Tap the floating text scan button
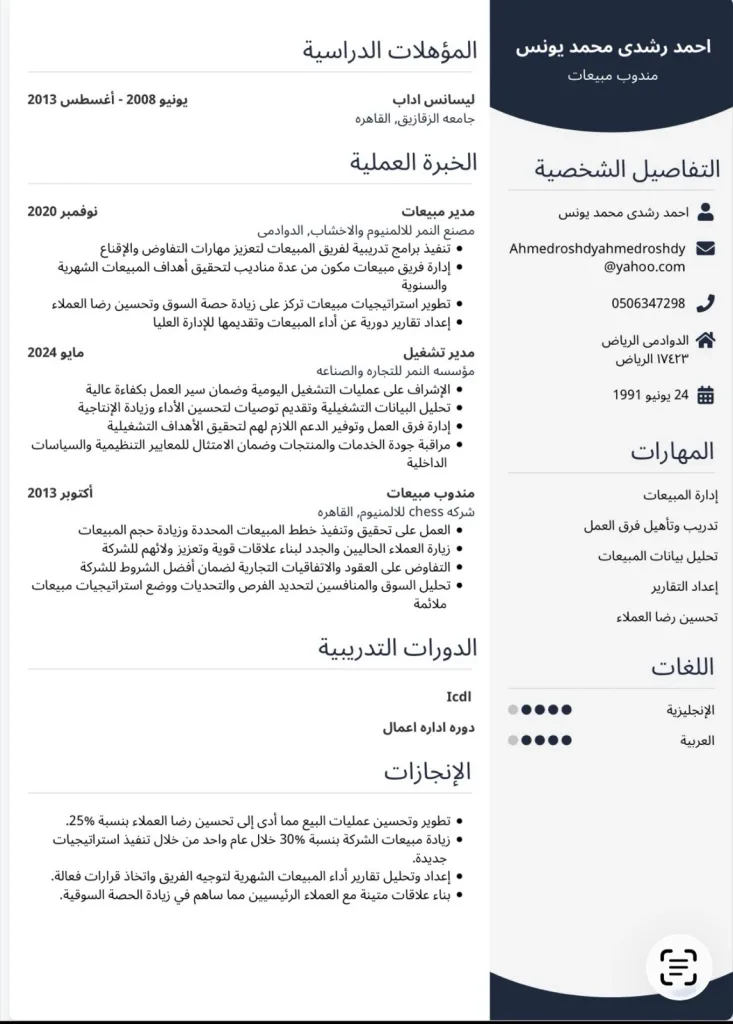The image size is (733, 1024). (x=679, y=967)
